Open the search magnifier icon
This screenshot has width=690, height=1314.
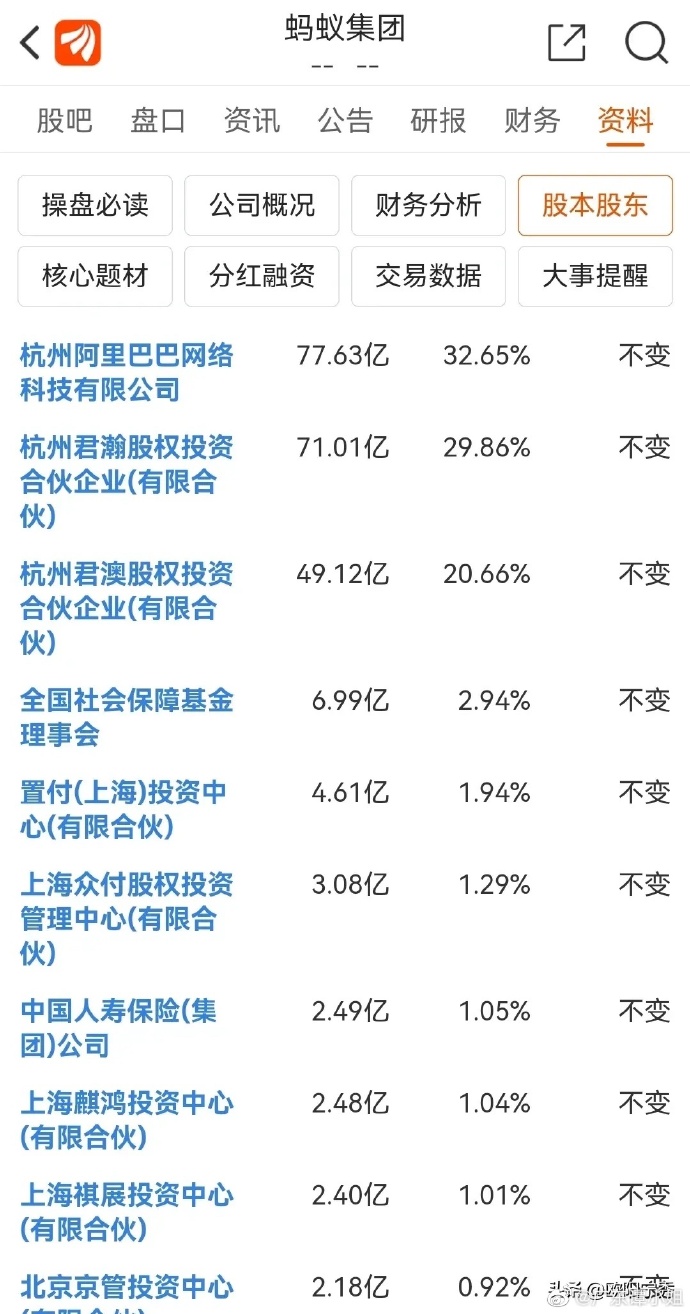pos(646,43)
